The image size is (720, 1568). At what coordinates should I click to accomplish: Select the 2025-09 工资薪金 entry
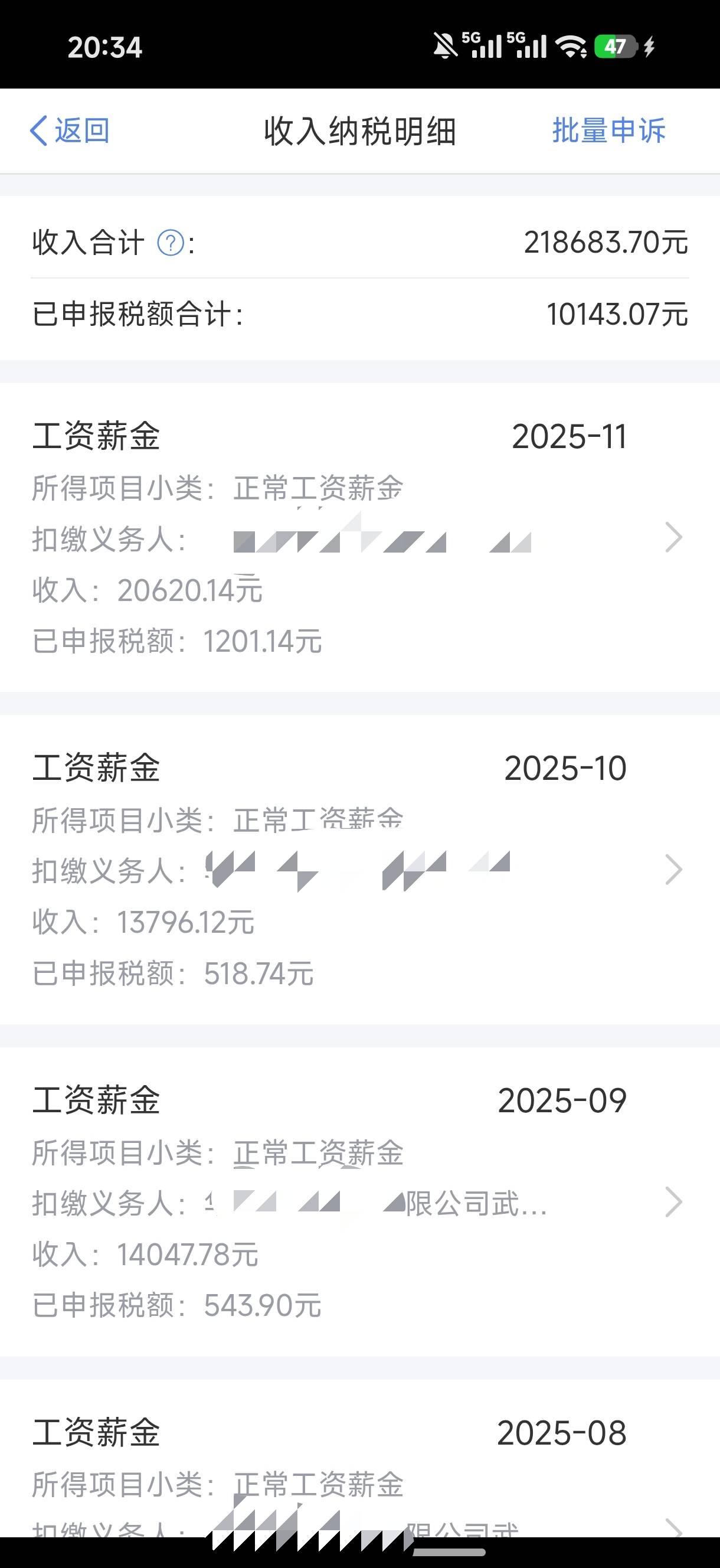pos(359,1202)
